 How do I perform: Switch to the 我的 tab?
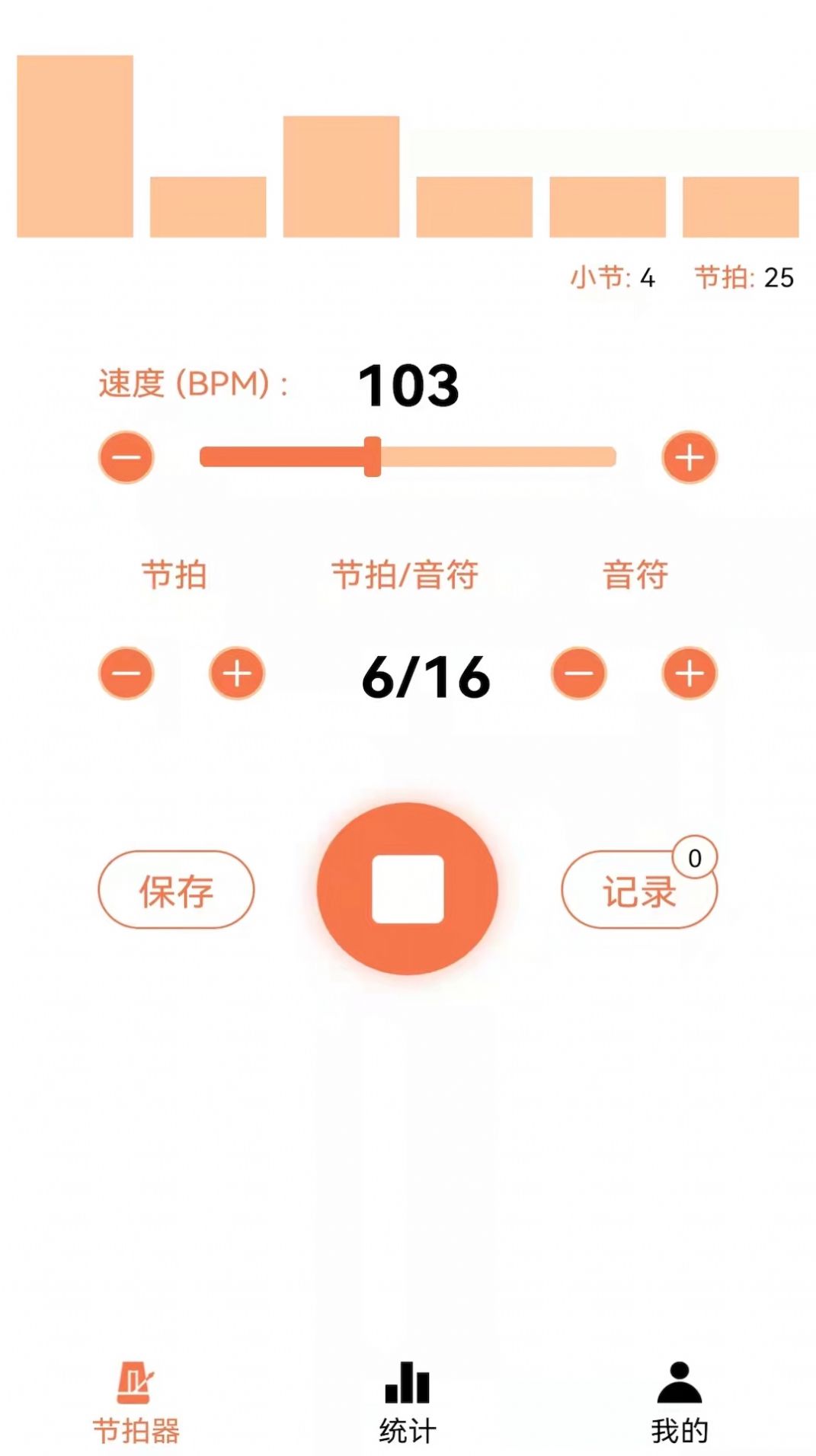680,1425
